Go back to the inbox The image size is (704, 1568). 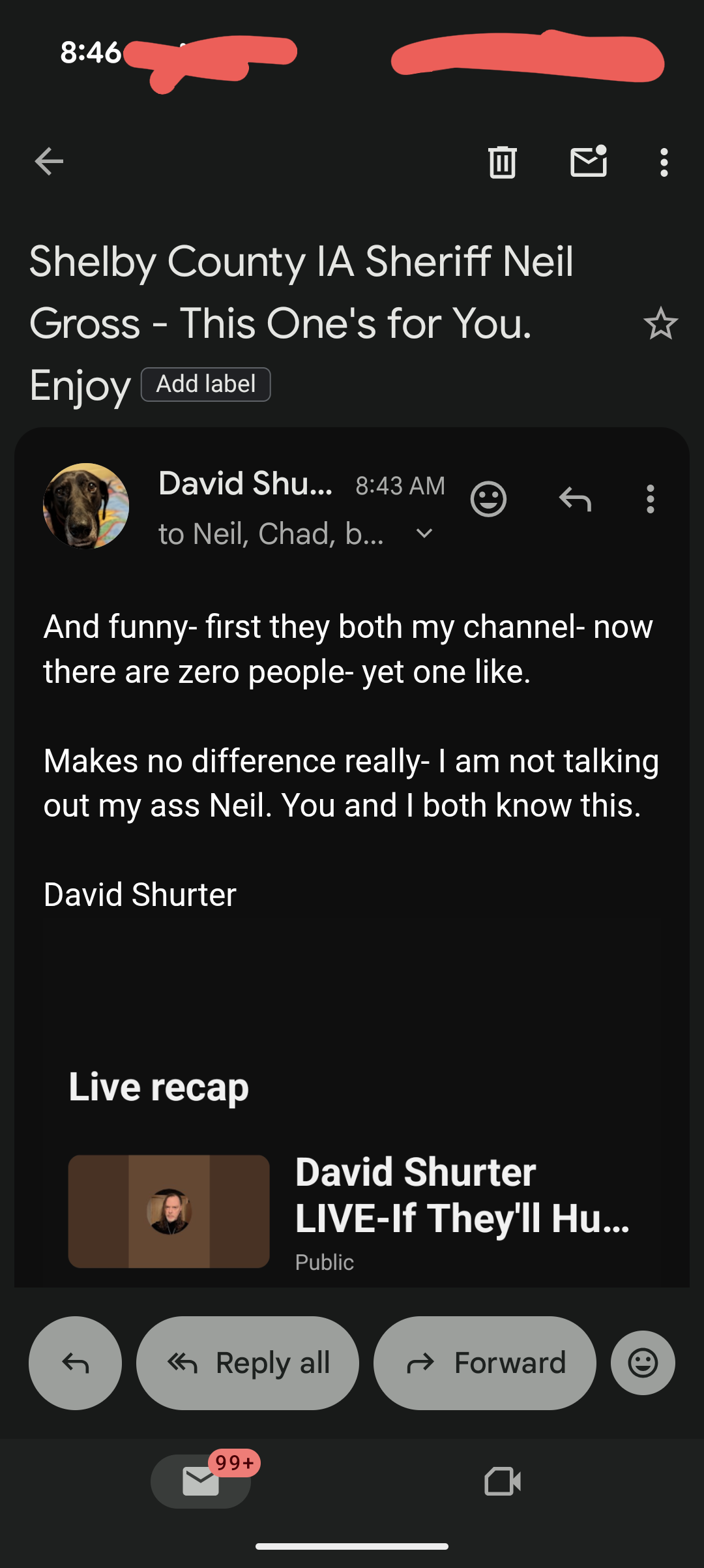49,162
